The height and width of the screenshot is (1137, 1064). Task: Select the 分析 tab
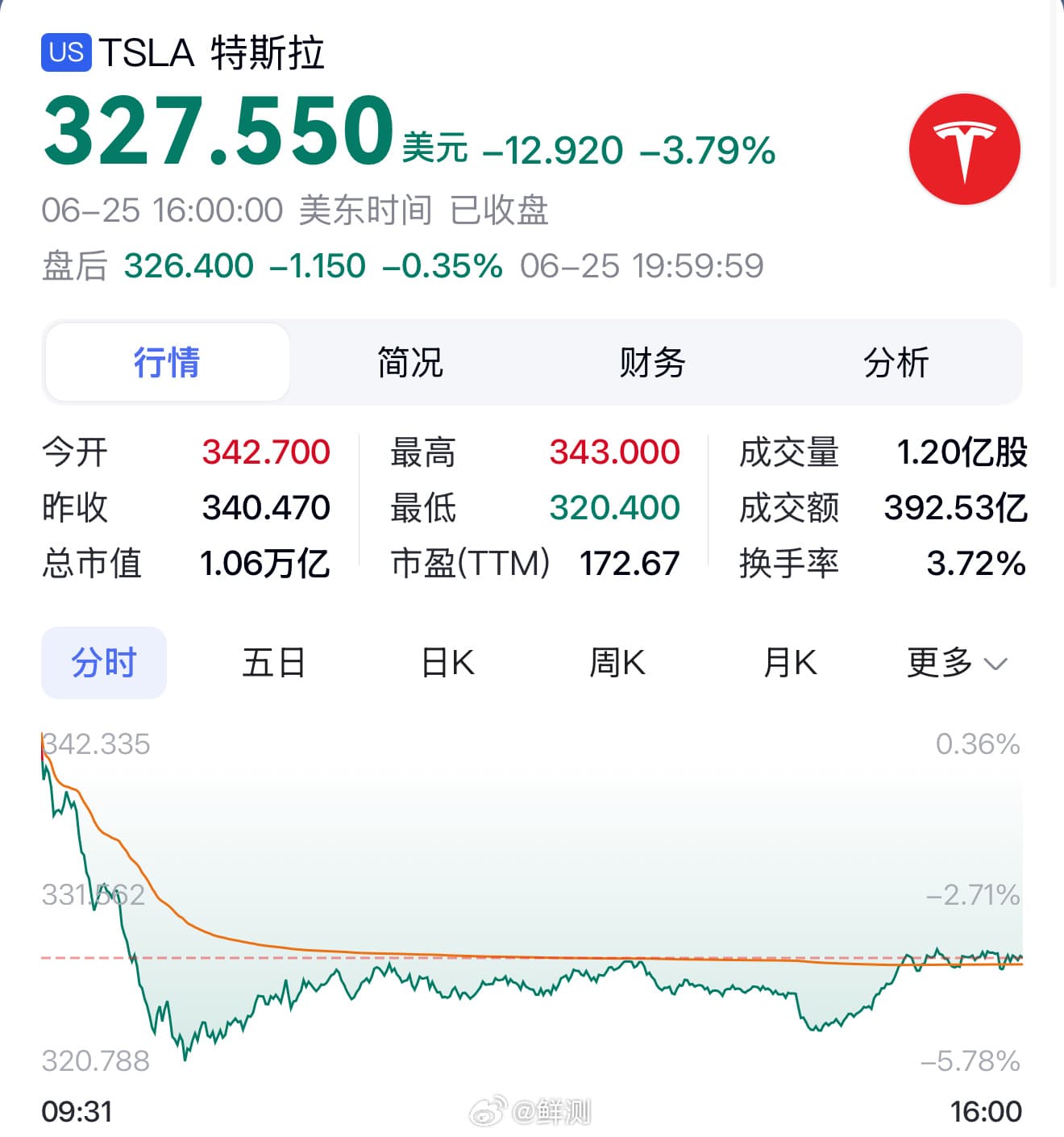click(896, 363)
